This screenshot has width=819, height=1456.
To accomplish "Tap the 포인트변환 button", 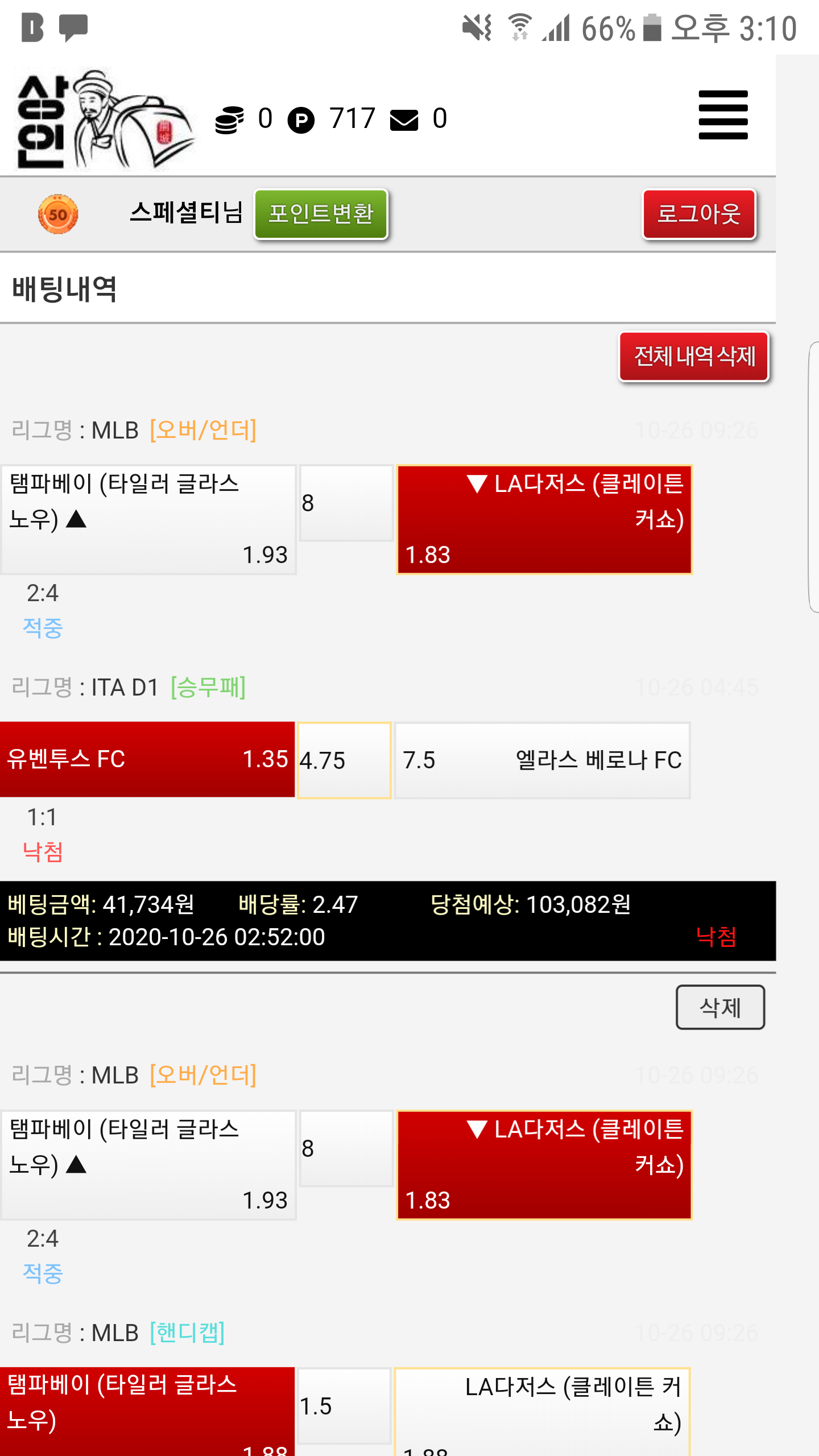I will 321,214.
